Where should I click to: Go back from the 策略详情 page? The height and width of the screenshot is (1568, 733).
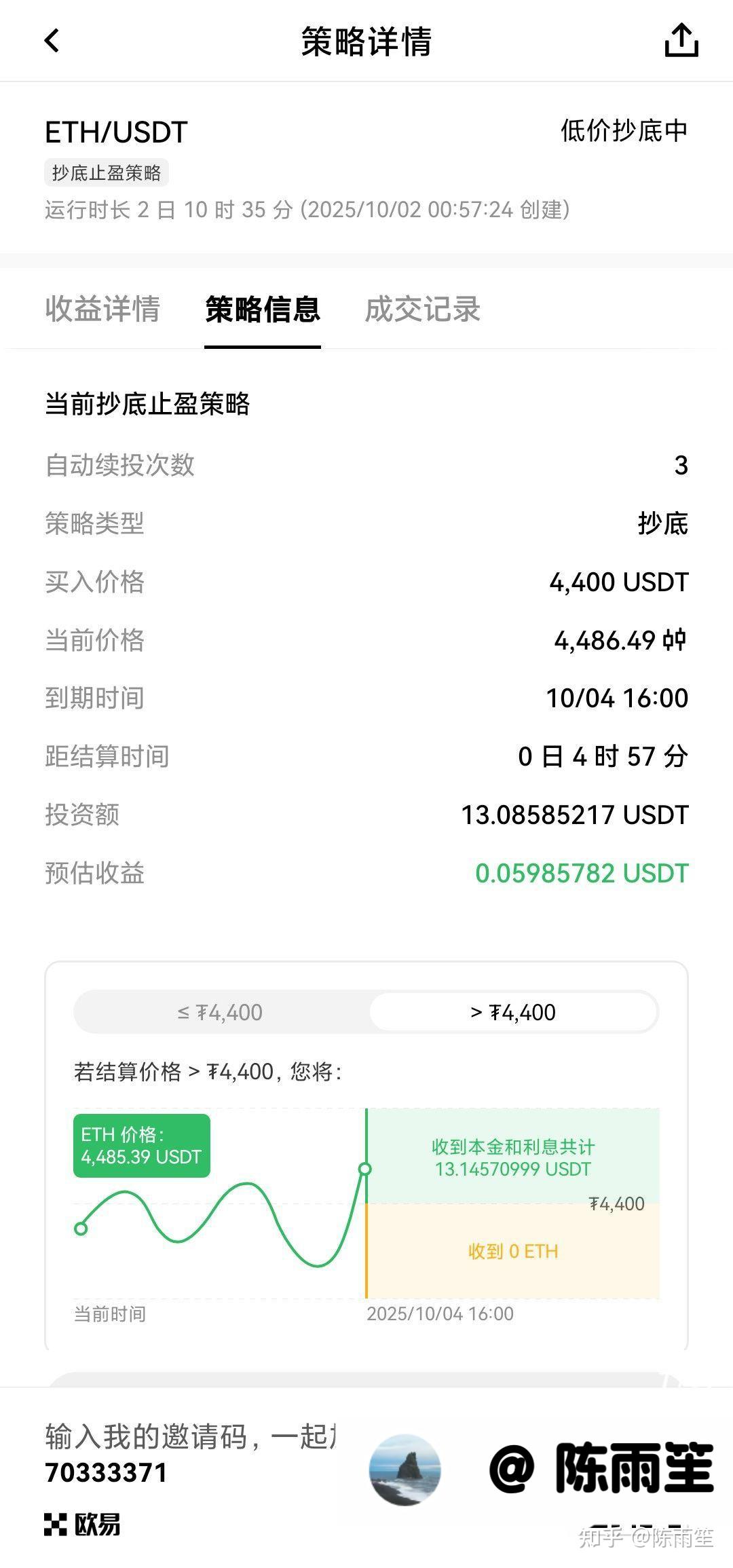[x=52, y=41]
